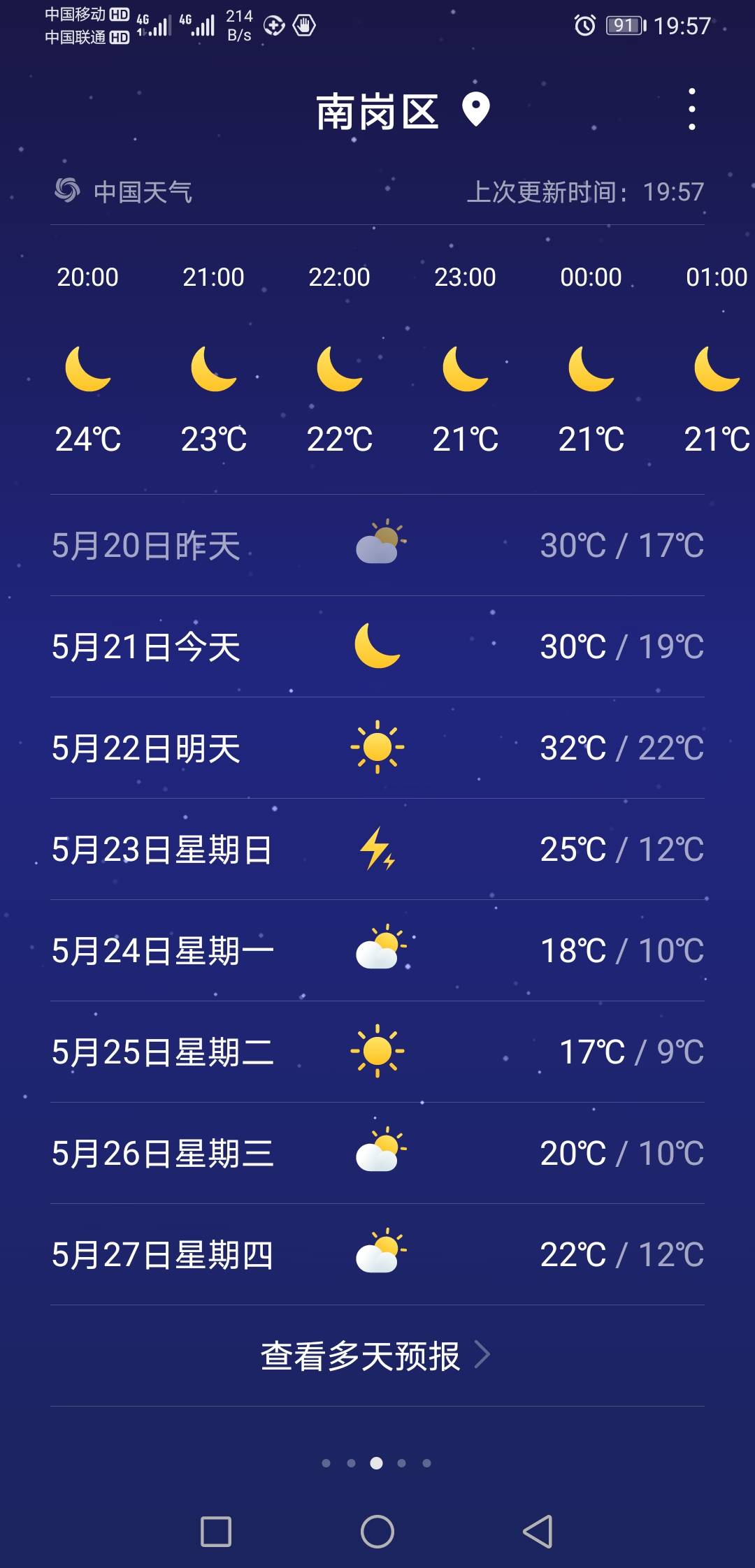View the 5月21日今天 forecast row
The width and height of the screenshot is (755, 1568).
(x=377, y=646)
